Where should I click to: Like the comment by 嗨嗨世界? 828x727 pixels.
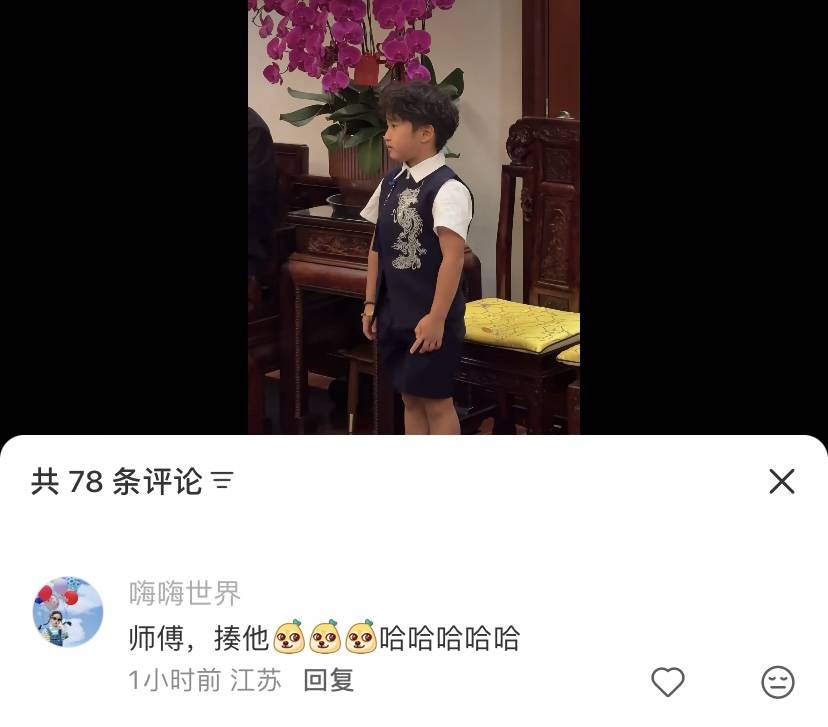coord(667,682)
